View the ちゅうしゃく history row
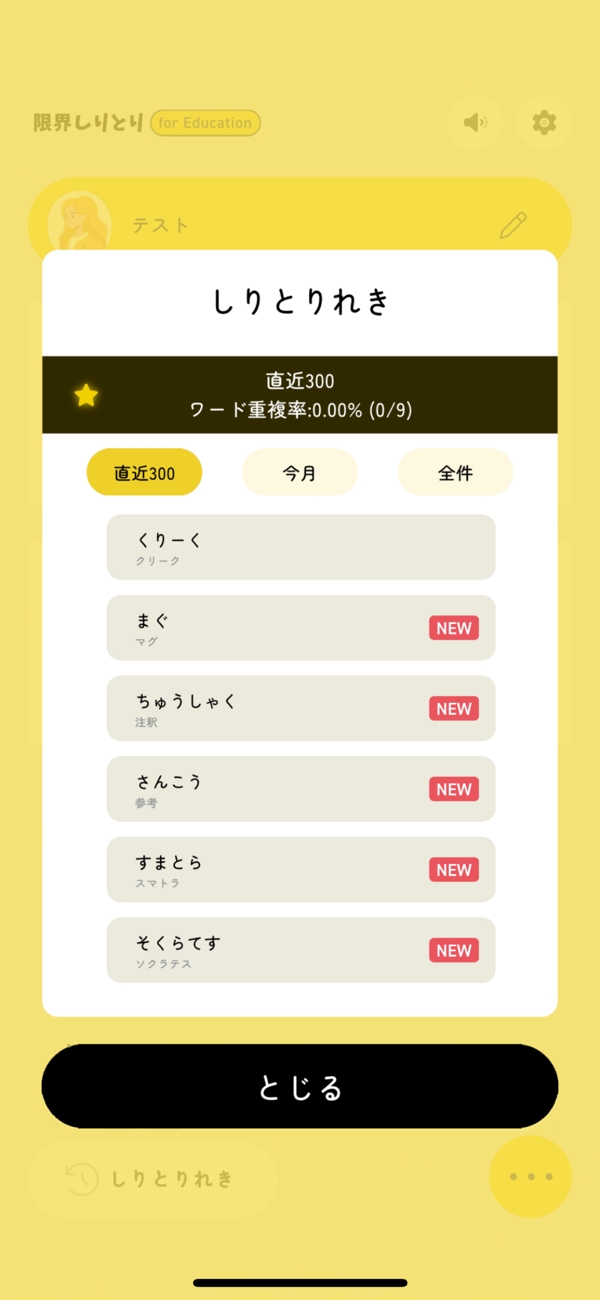 [x=301, y=708]
